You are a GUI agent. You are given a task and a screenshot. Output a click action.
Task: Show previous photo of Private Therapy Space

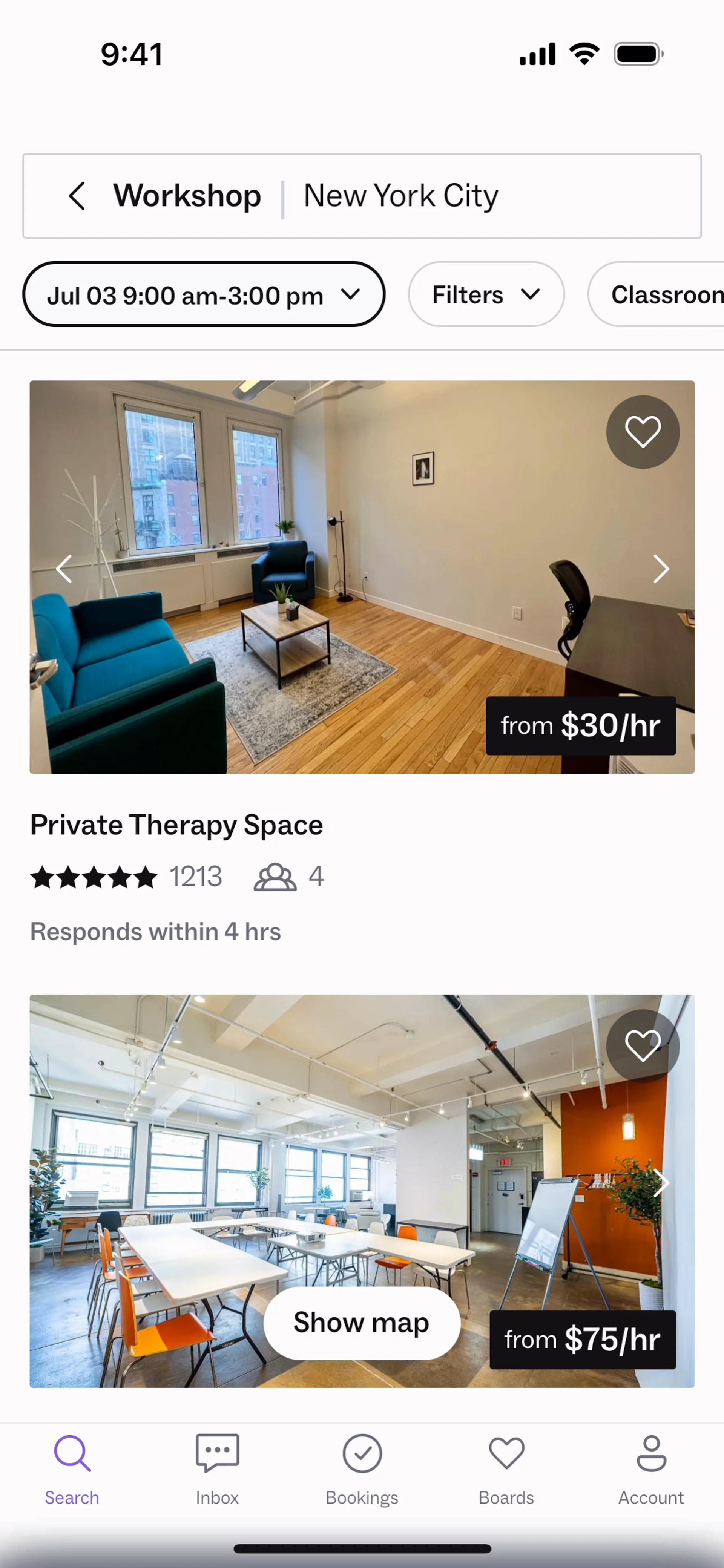64,569
